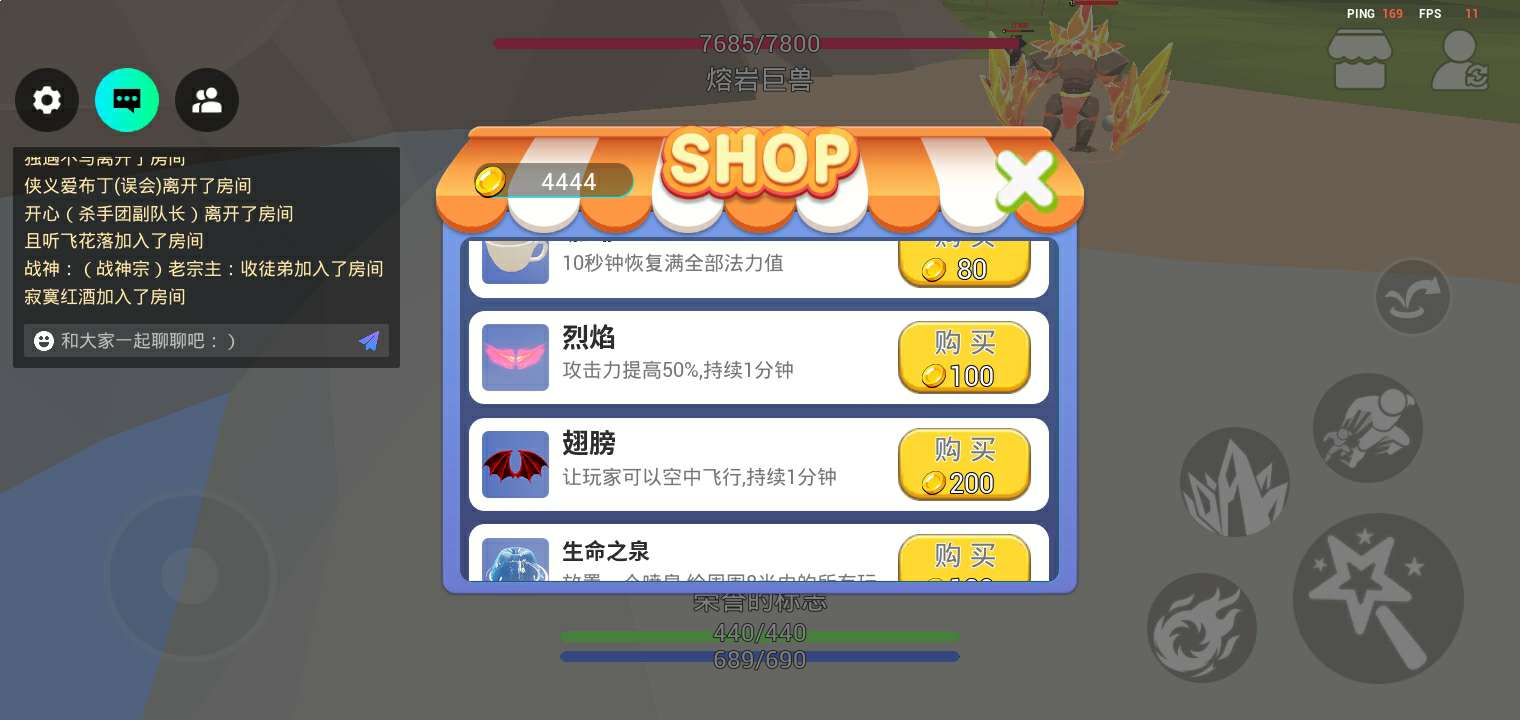Open the store icon at top right
The image size is (1520, 720).
1359,59
